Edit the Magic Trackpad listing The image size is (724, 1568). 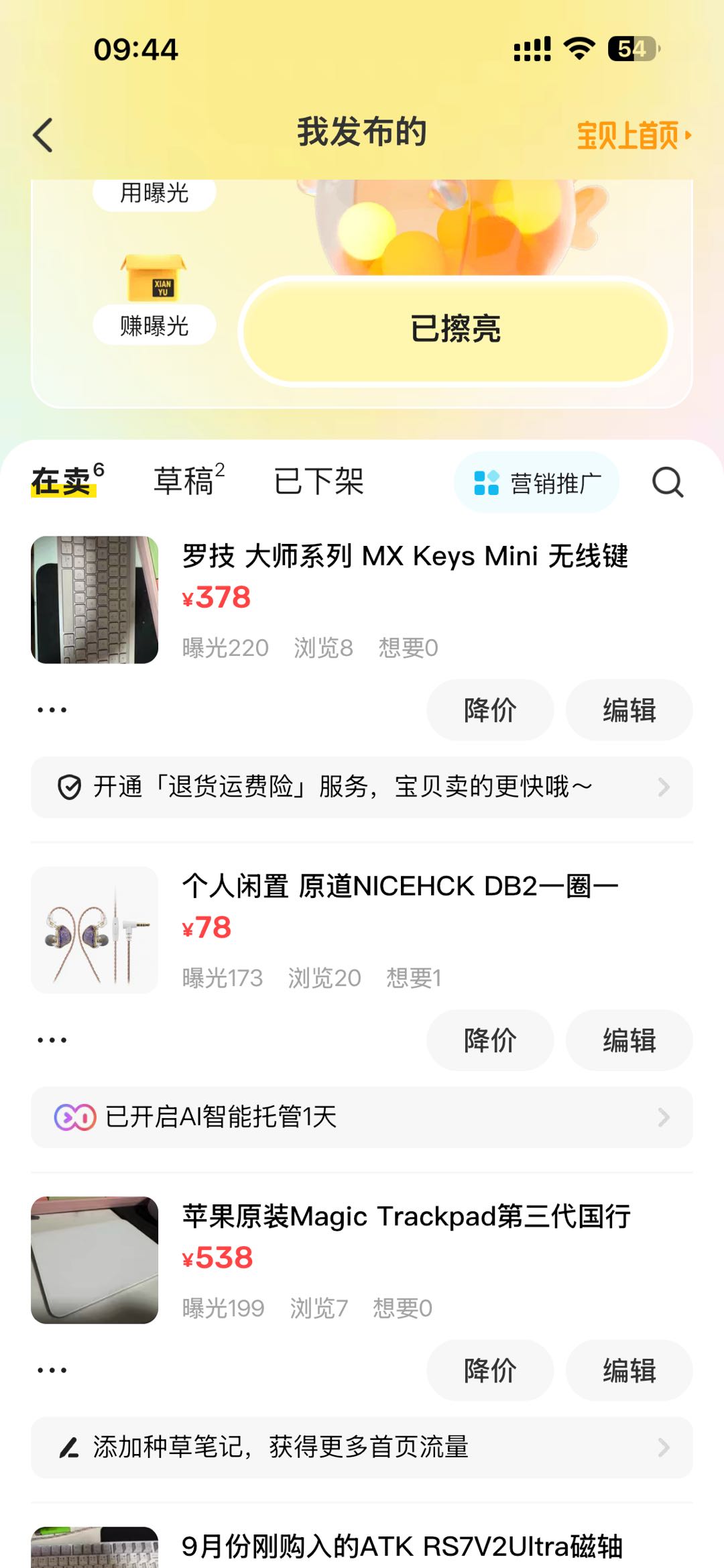point(629,1370)
